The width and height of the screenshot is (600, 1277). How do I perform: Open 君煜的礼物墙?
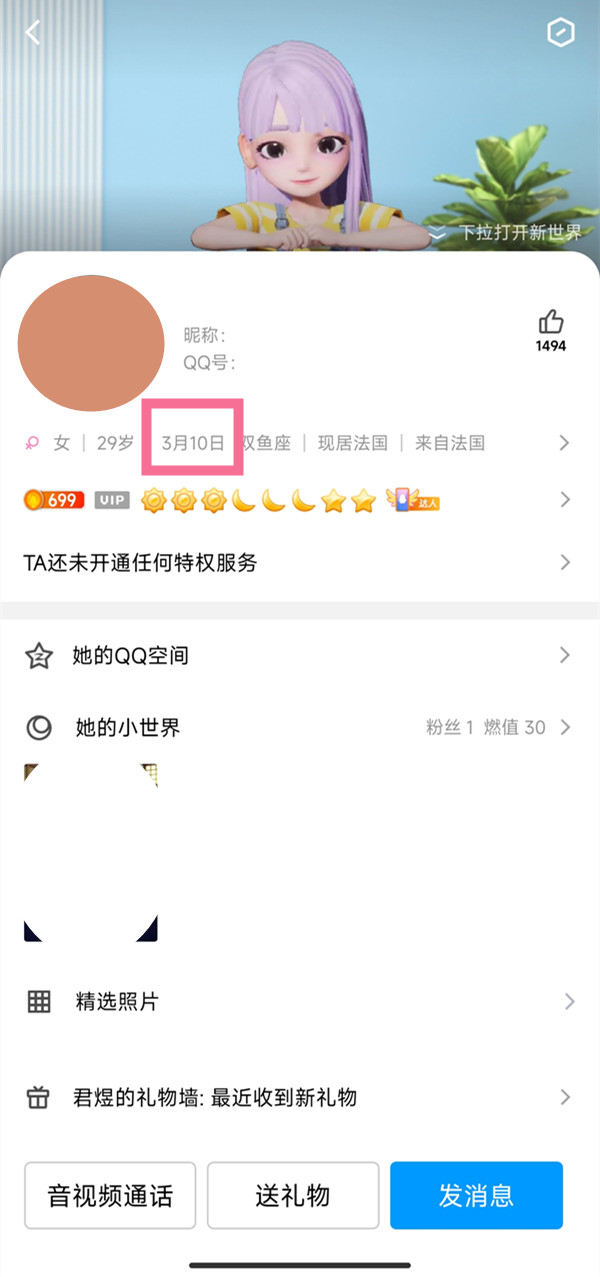point(298,1098)
